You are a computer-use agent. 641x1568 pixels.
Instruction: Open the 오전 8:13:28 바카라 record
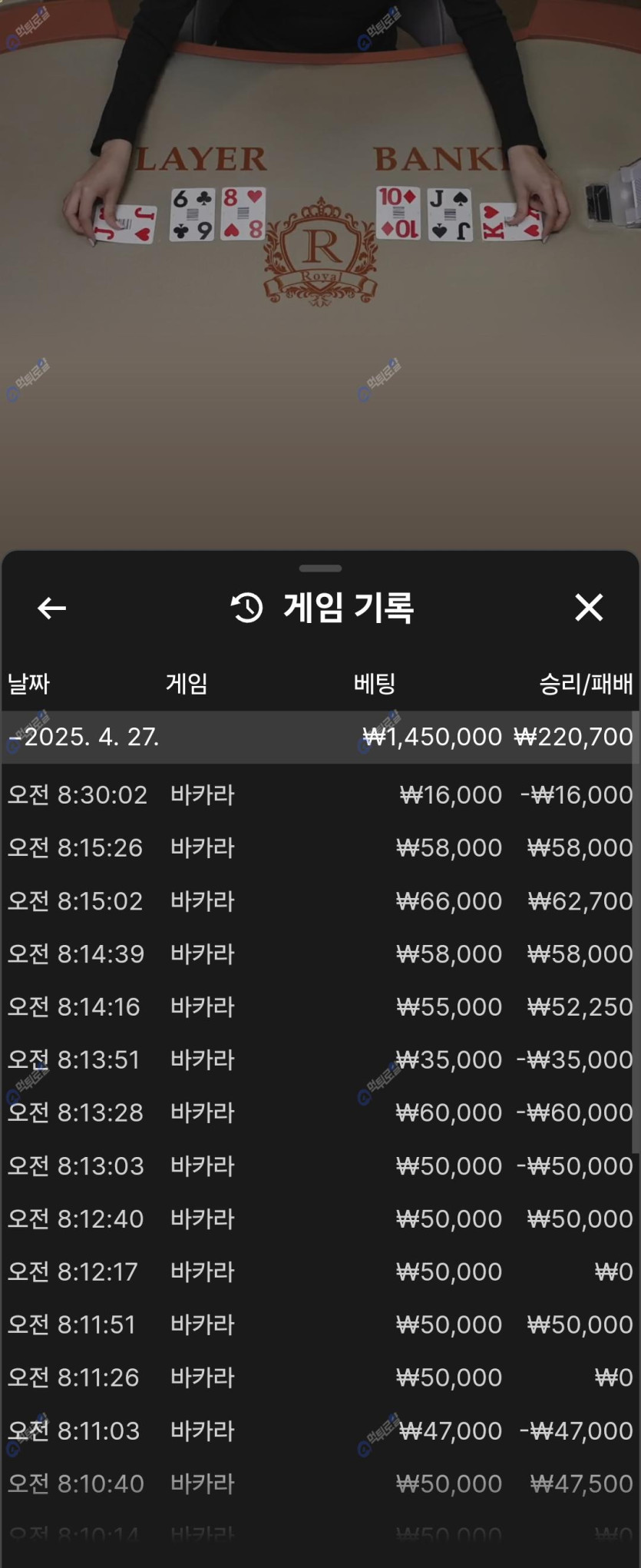(x=319, y=1112)
